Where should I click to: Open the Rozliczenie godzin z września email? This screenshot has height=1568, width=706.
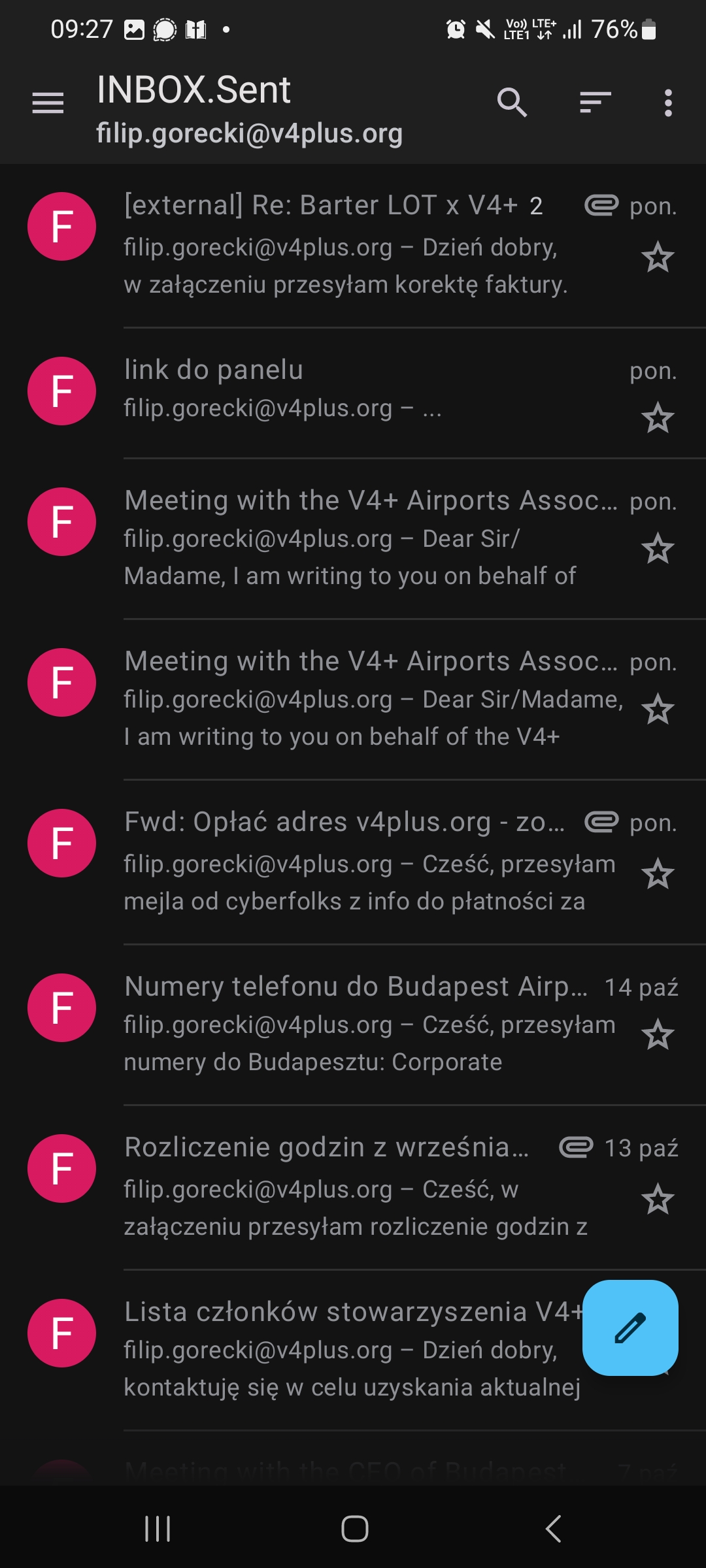coord(346,1186)
